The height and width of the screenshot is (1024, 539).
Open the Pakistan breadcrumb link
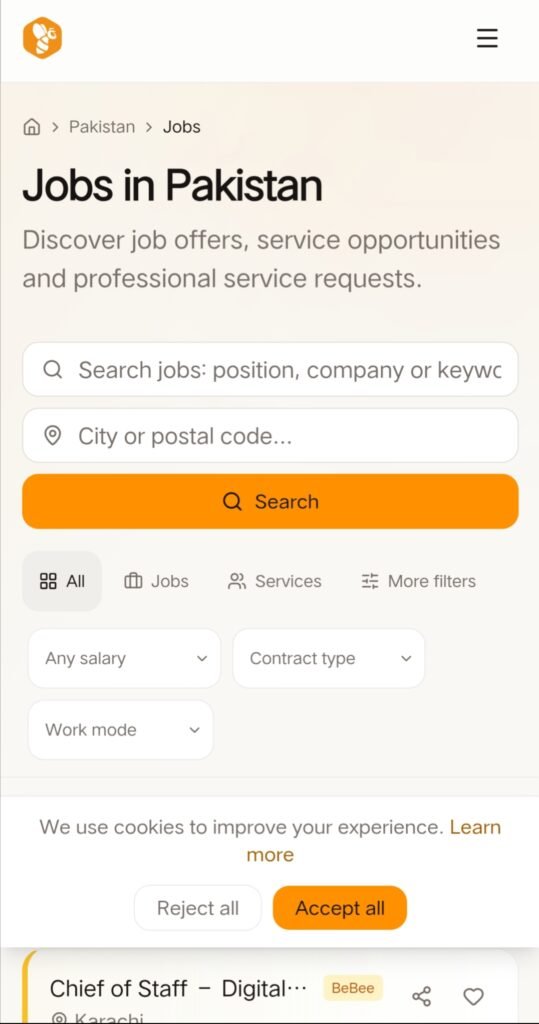(x=102, y=127)
